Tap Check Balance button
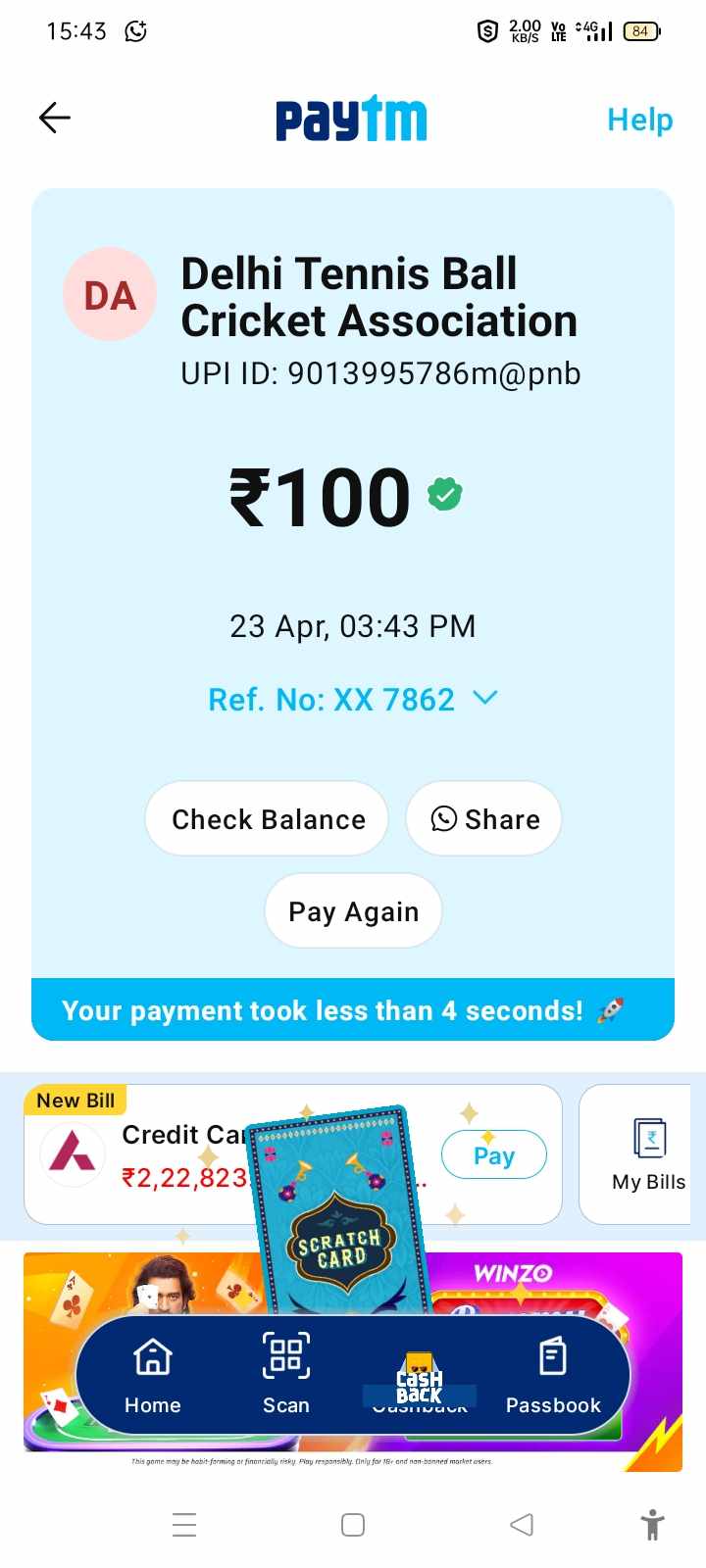706x1568 pixels. click(268, 819)
